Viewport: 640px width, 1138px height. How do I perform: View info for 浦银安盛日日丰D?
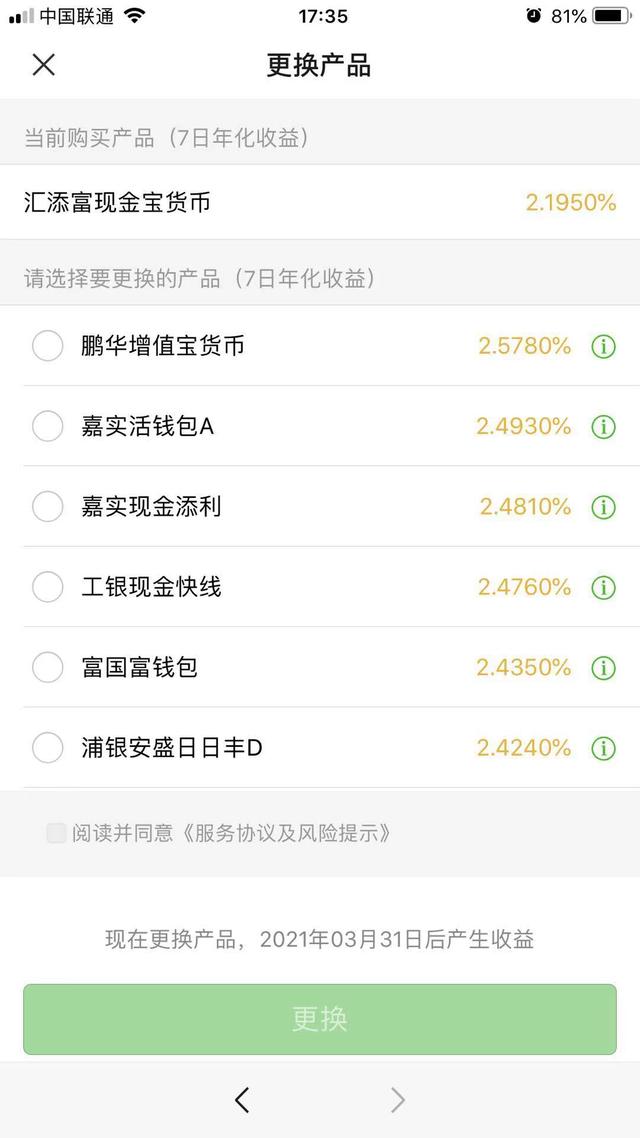coord(603,748)
